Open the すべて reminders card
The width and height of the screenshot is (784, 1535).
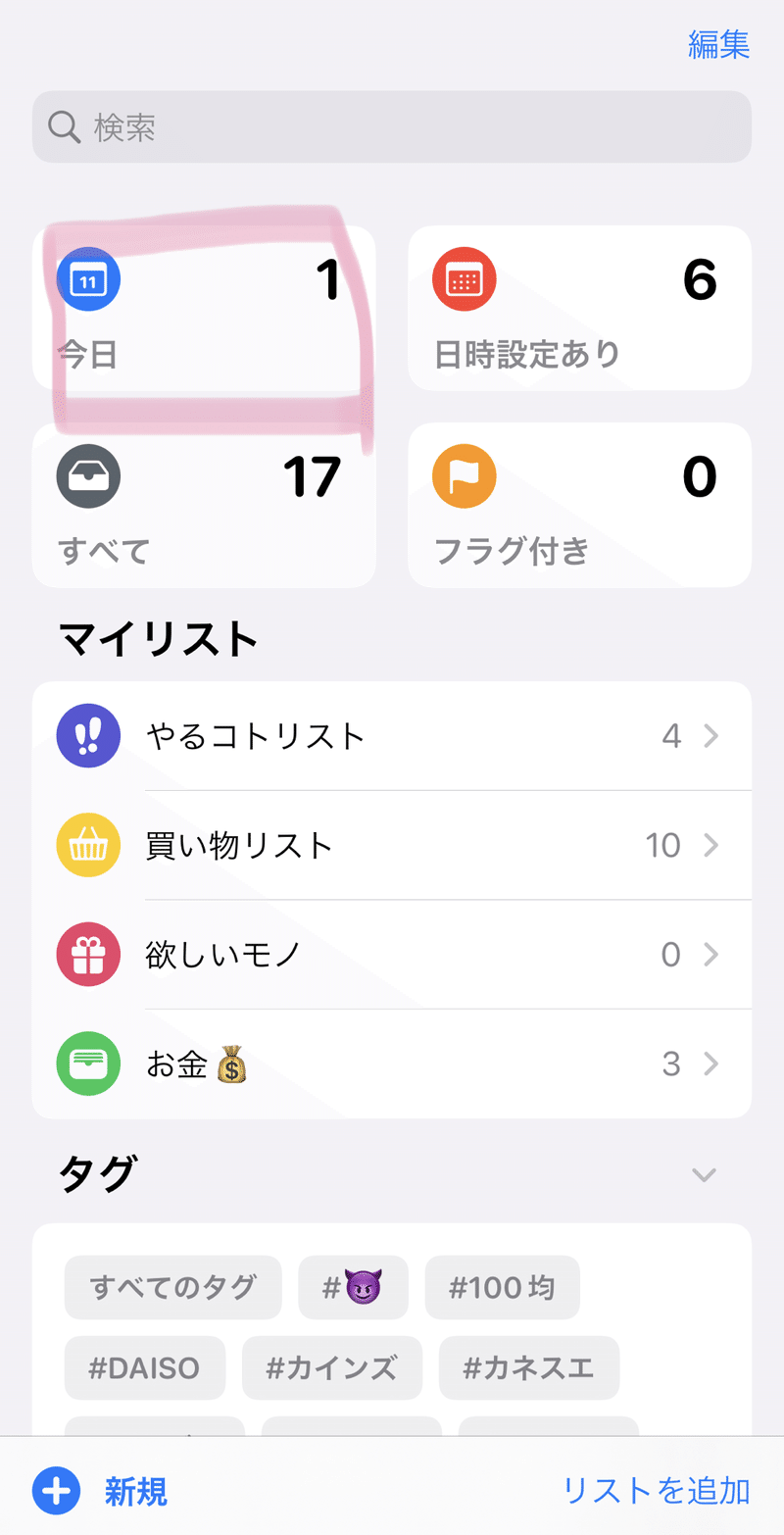[204, 505]
